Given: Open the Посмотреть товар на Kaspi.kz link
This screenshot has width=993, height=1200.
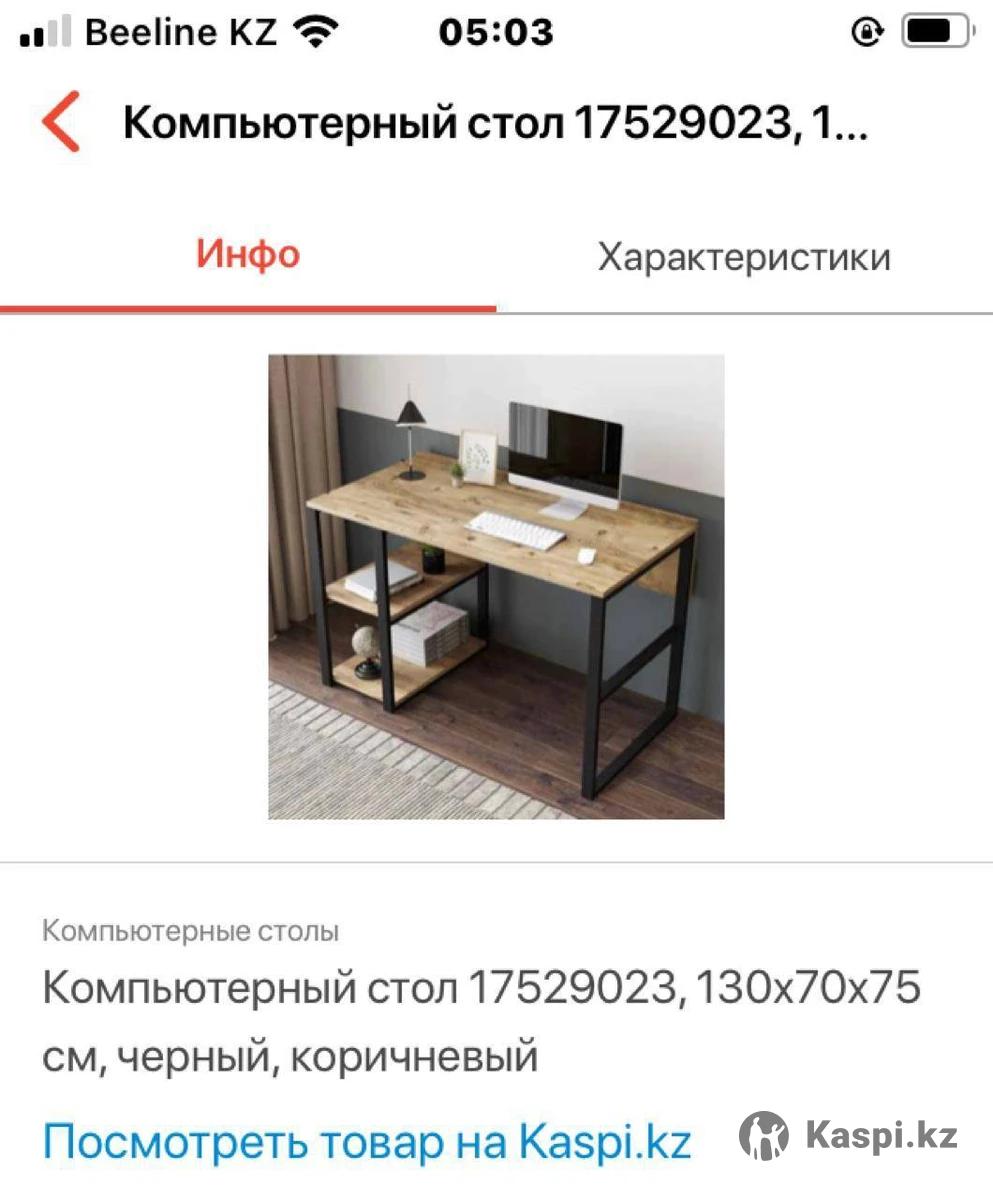Looking at the screenshot, I should pos(367,1141).
